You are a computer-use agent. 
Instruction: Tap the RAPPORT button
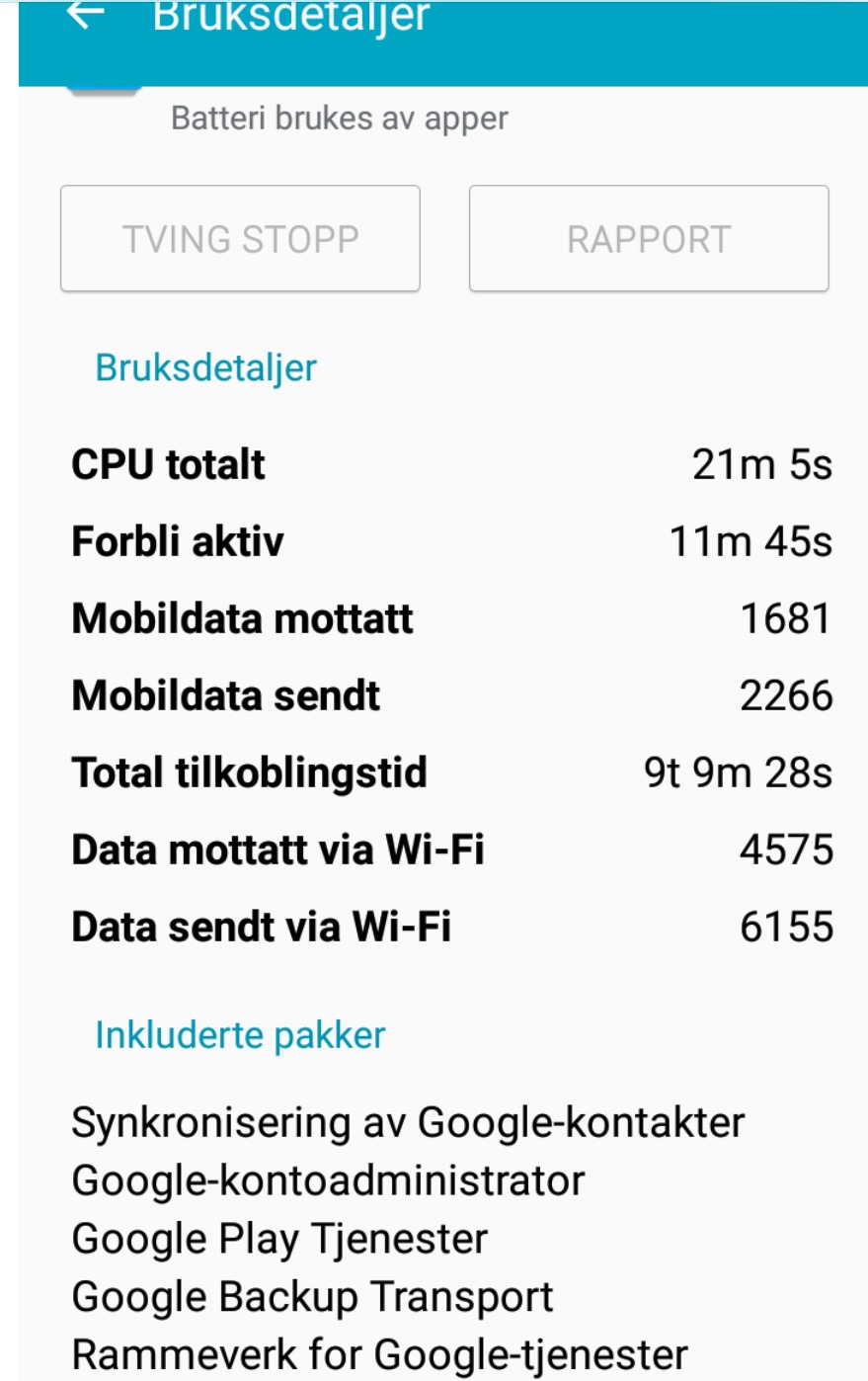coord(649,239)
